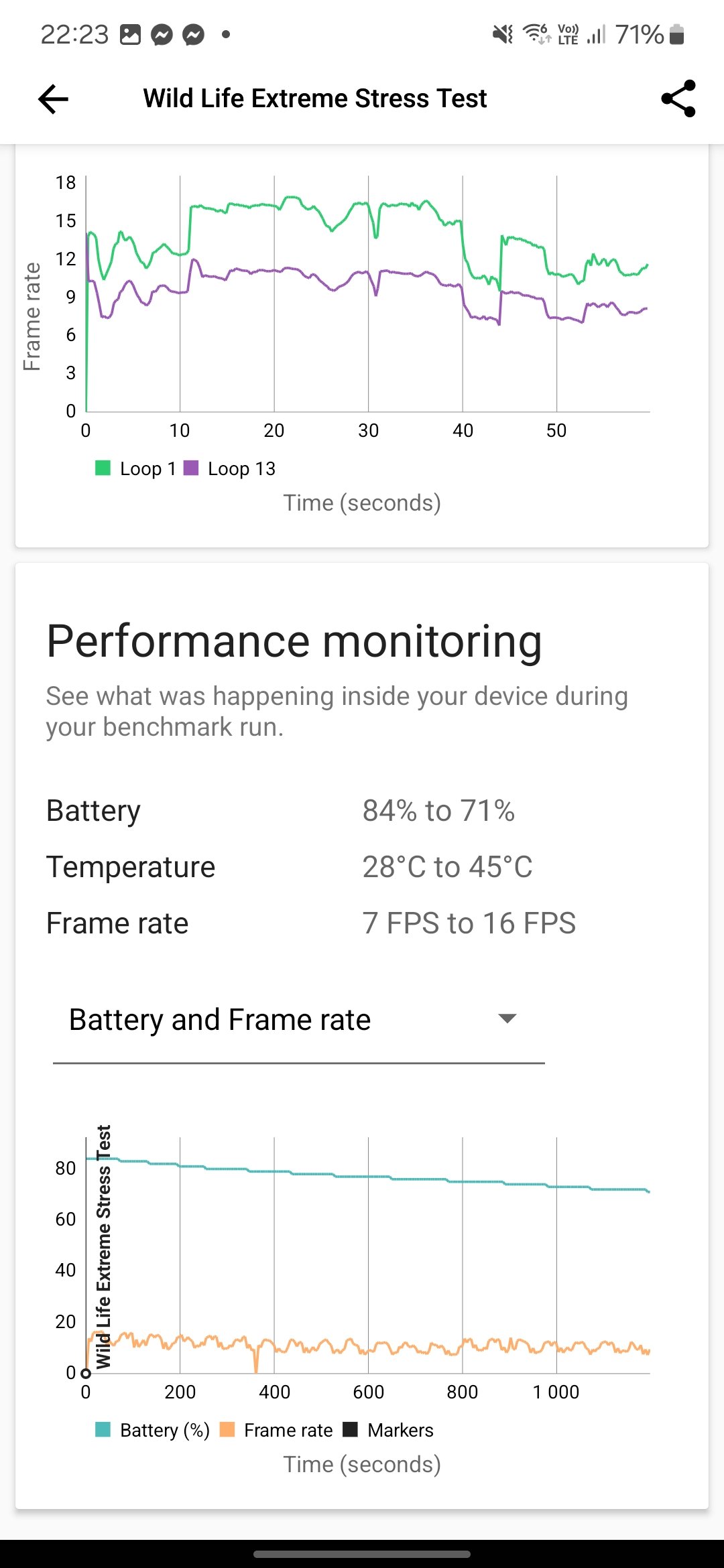Open the Battery and Frame rate dropdown

pyautogui.click(x=298, y=1021)
